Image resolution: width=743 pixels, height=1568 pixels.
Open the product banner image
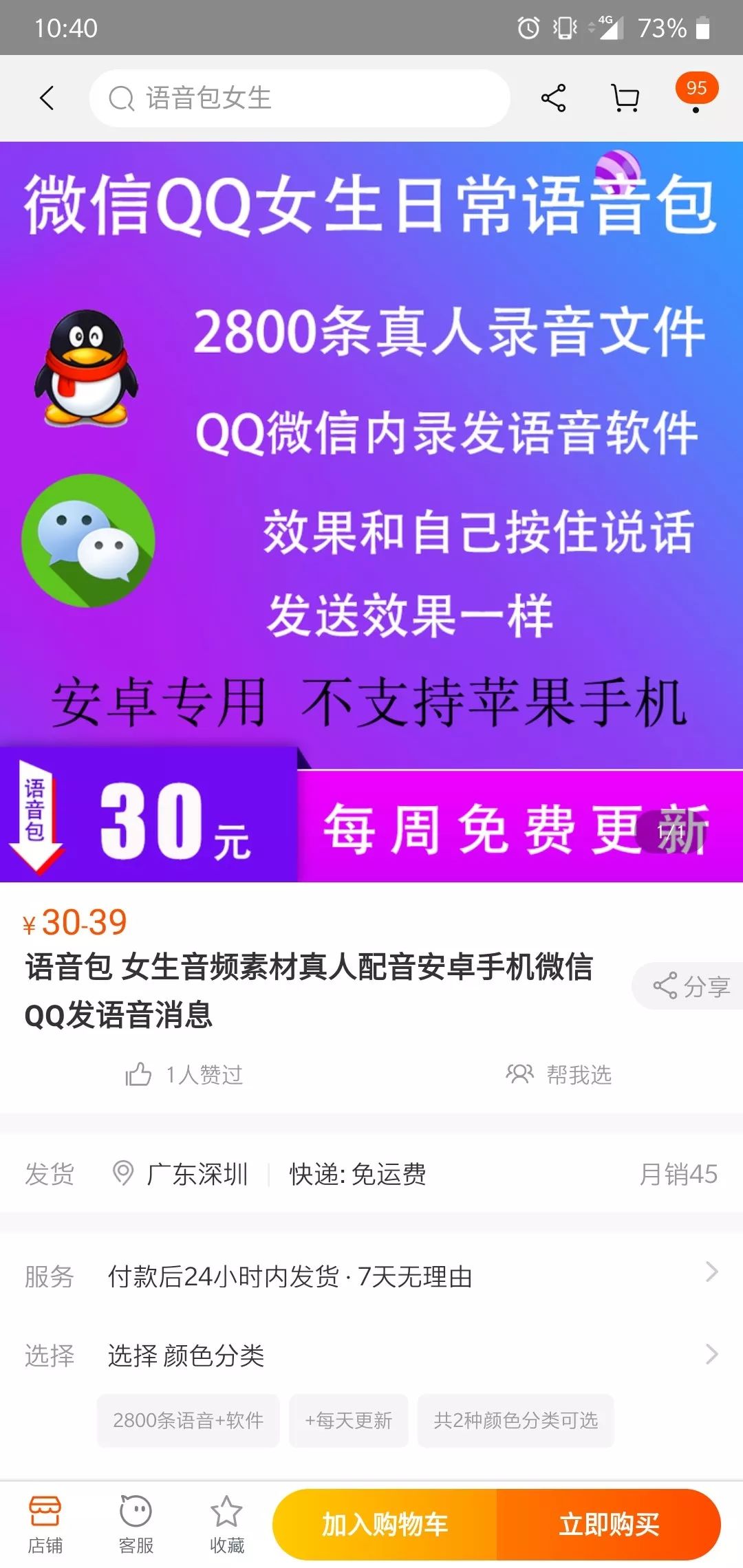pos(371,512)
